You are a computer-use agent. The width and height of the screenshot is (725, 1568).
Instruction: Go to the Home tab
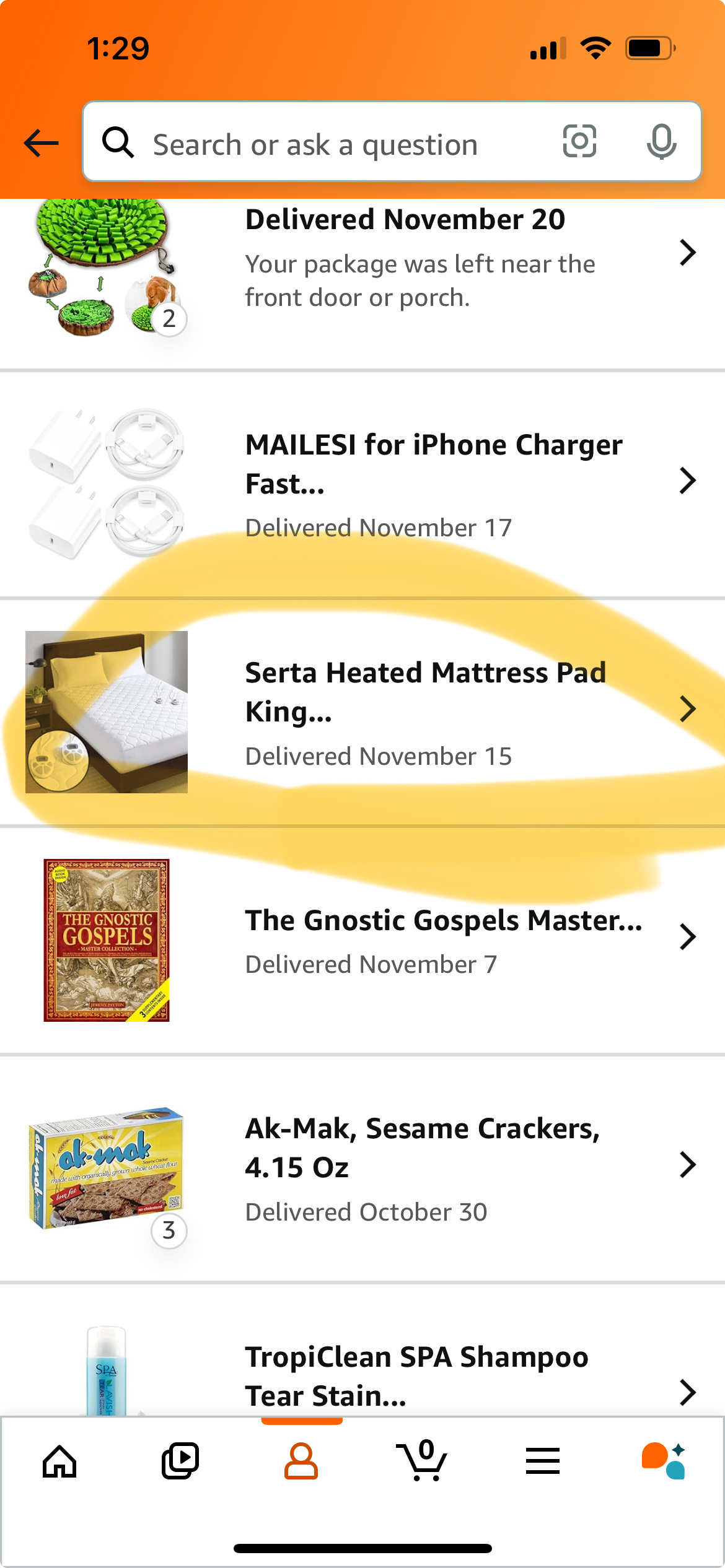(x=59, y=1461)
